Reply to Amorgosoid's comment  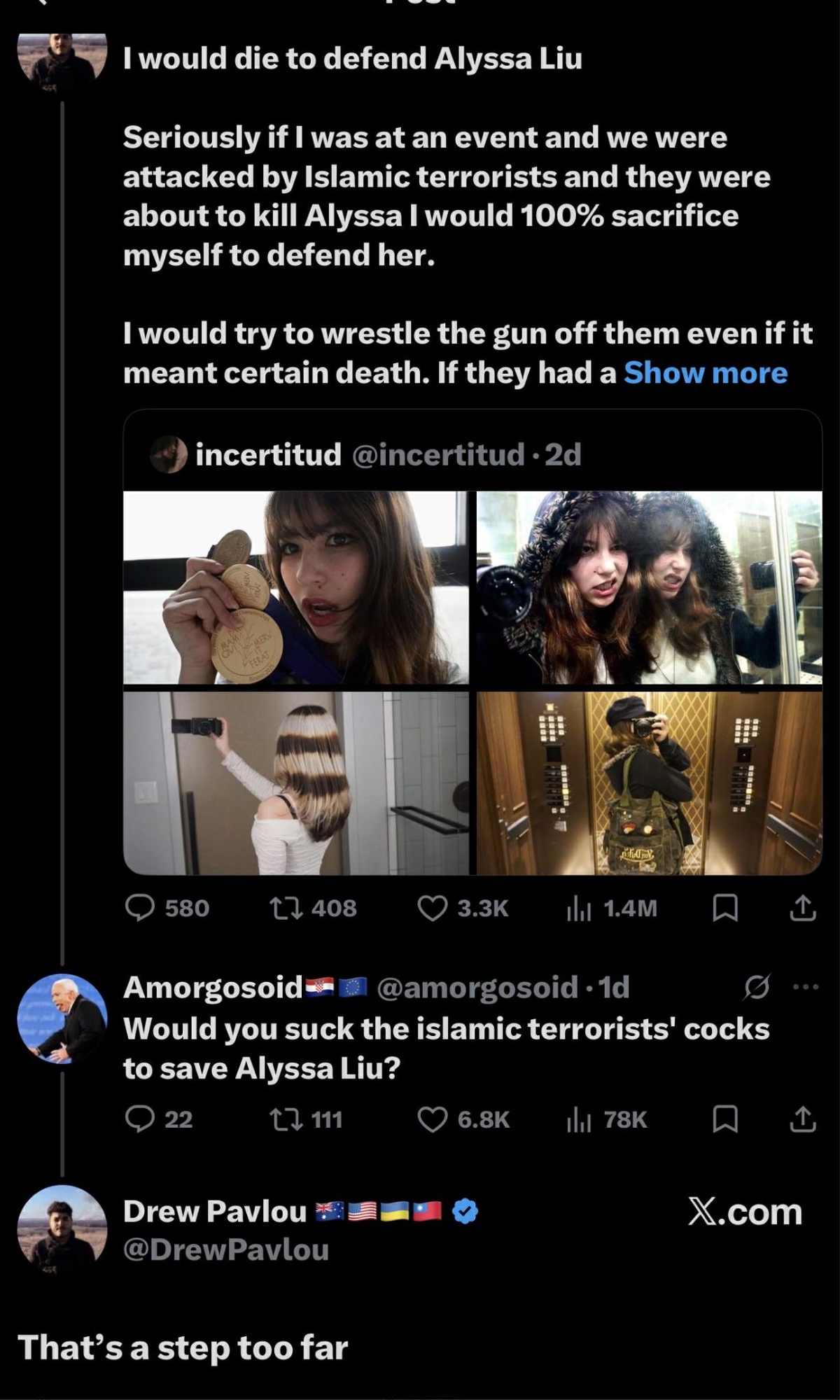[140, 1119]
